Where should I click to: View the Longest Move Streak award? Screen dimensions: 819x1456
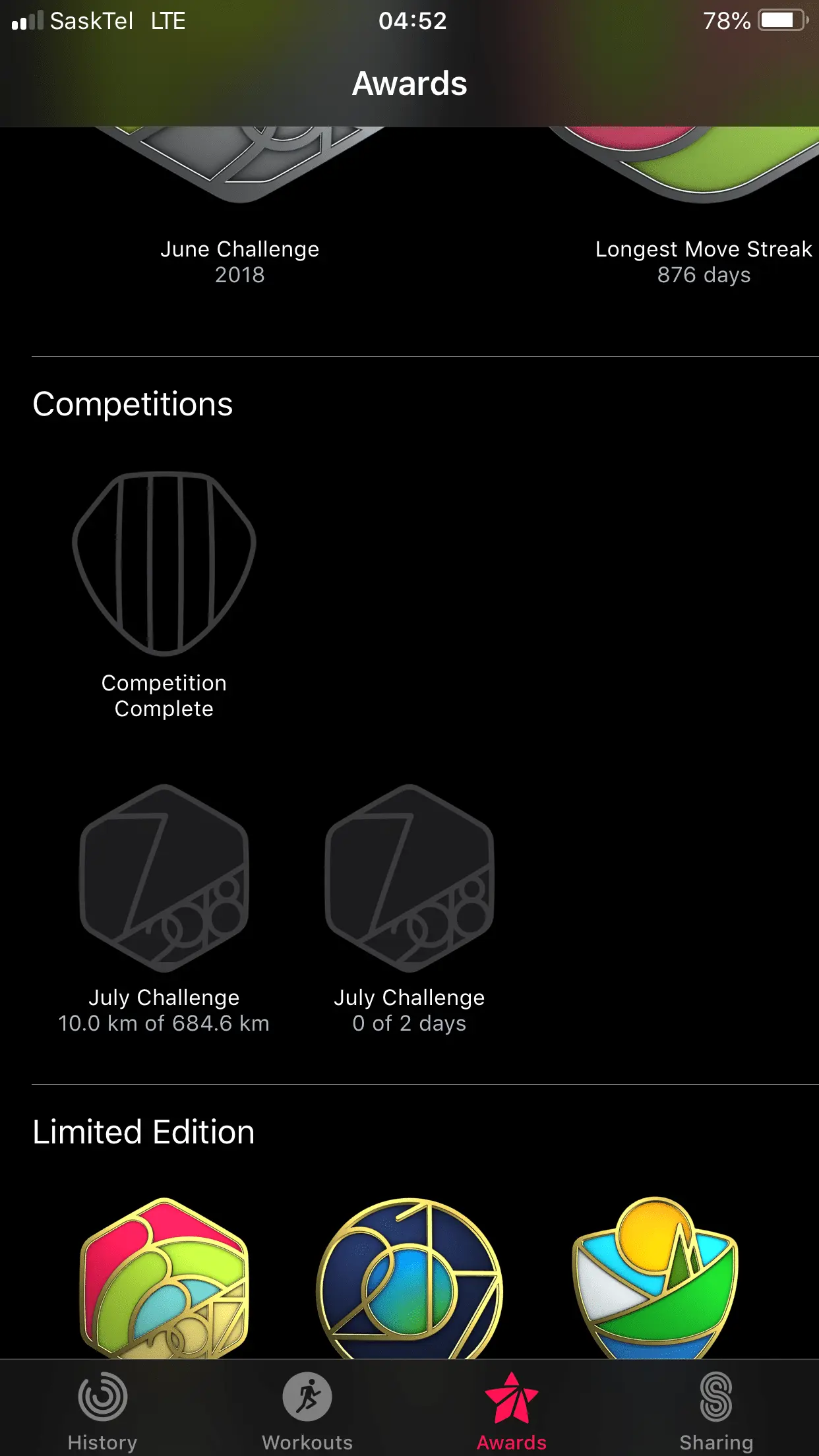tap(703, 198)
